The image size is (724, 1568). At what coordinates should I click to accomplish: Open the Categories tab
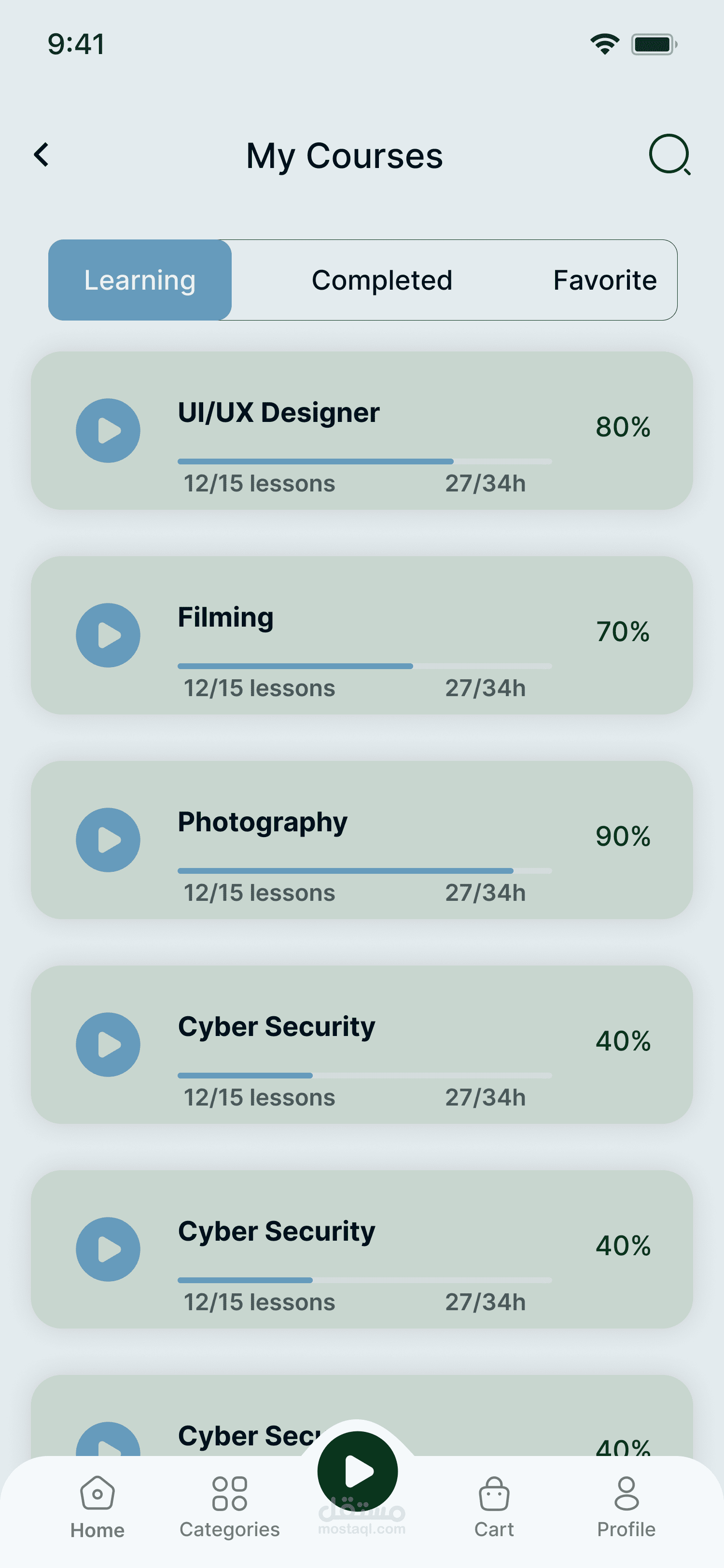(229, 1507)
